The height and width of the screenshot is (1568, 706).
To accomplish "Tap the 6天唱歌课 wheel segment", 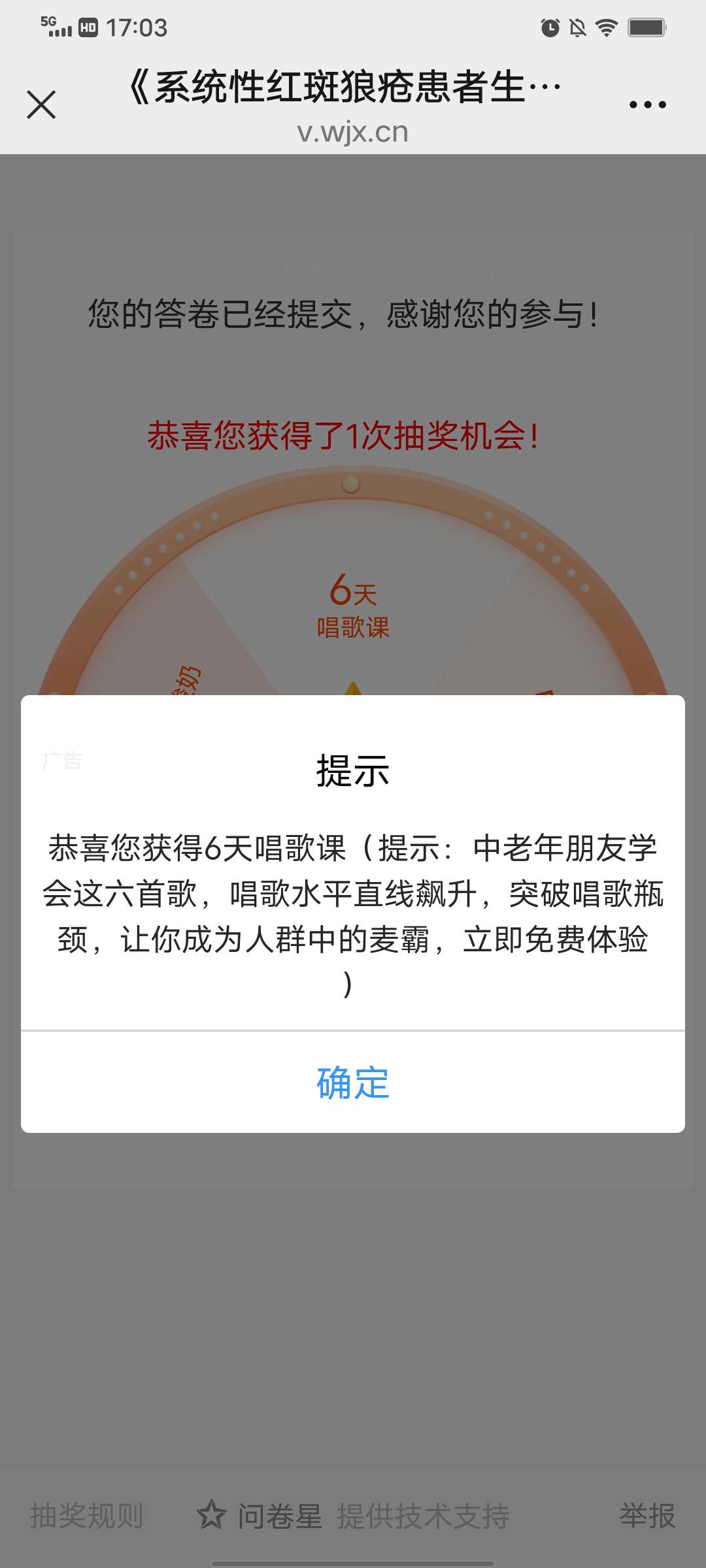I will tap(352, 608).
